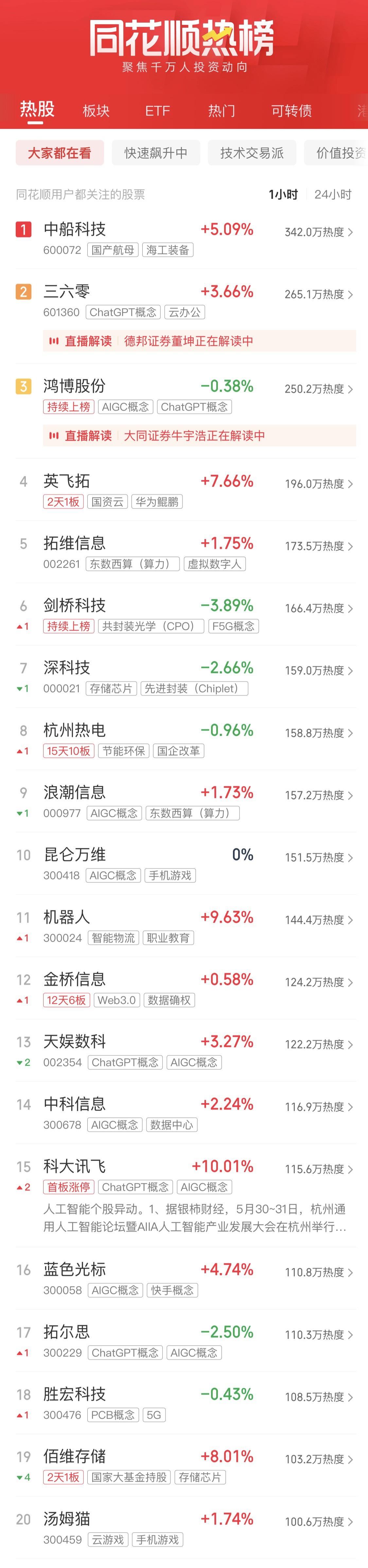Open 汤姆猫 stock row
The height and width of the screenshot is (1568, 368).
pos(67,1519)
